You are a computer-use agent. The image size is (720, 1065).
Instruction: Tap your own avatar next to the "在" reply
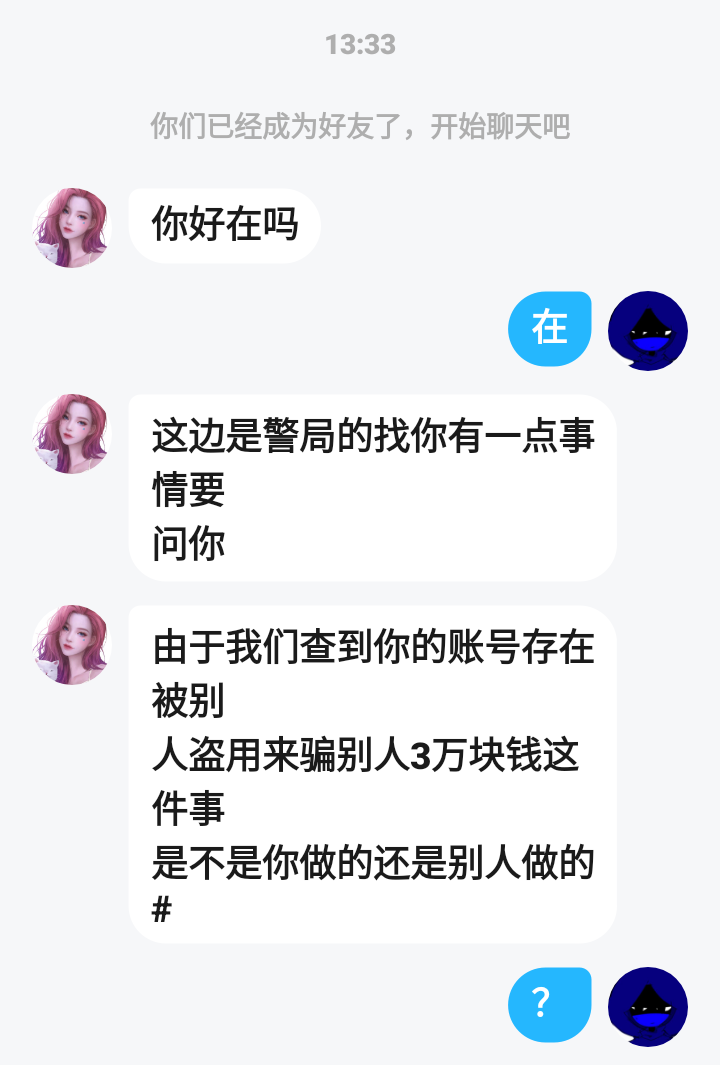pos(648,331)
